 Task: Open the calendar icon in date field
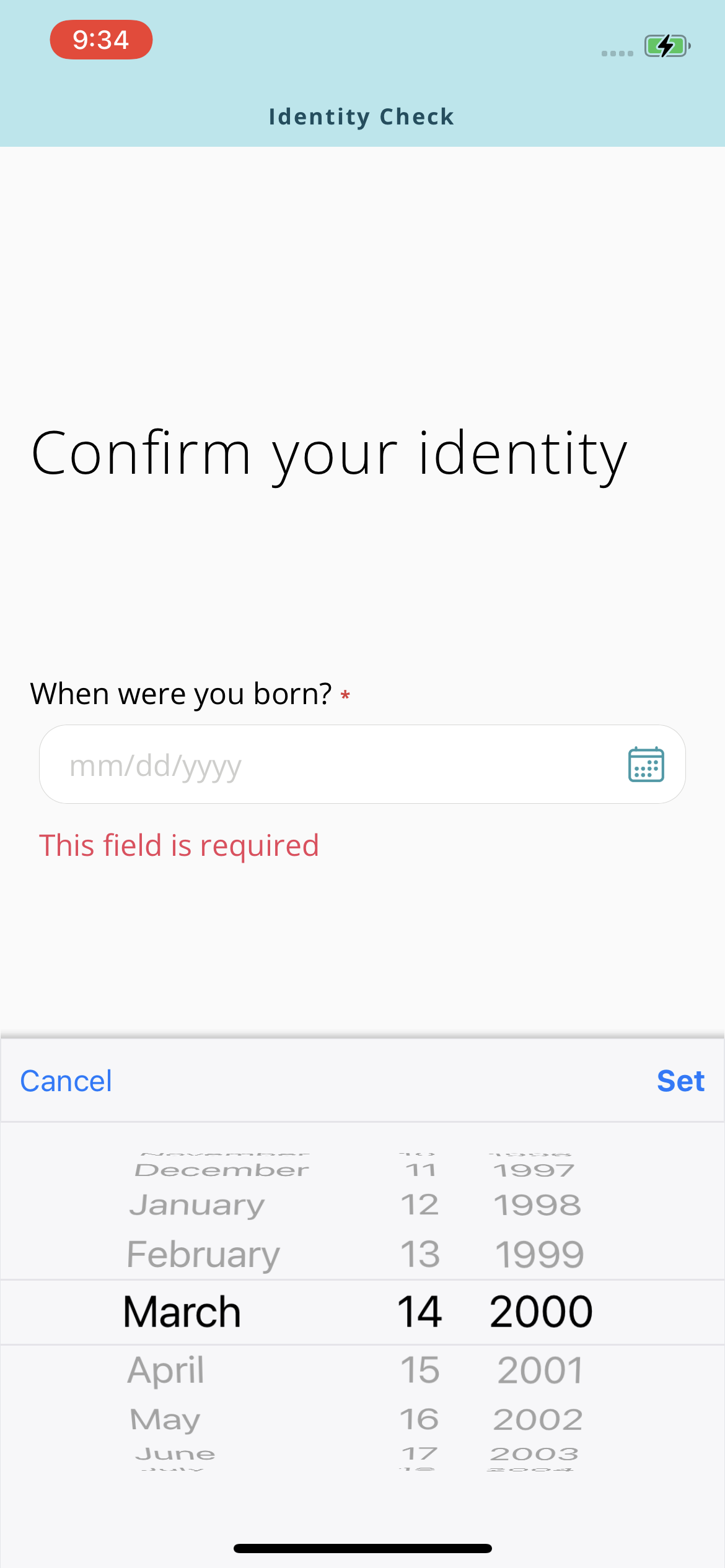pos(646,764)
